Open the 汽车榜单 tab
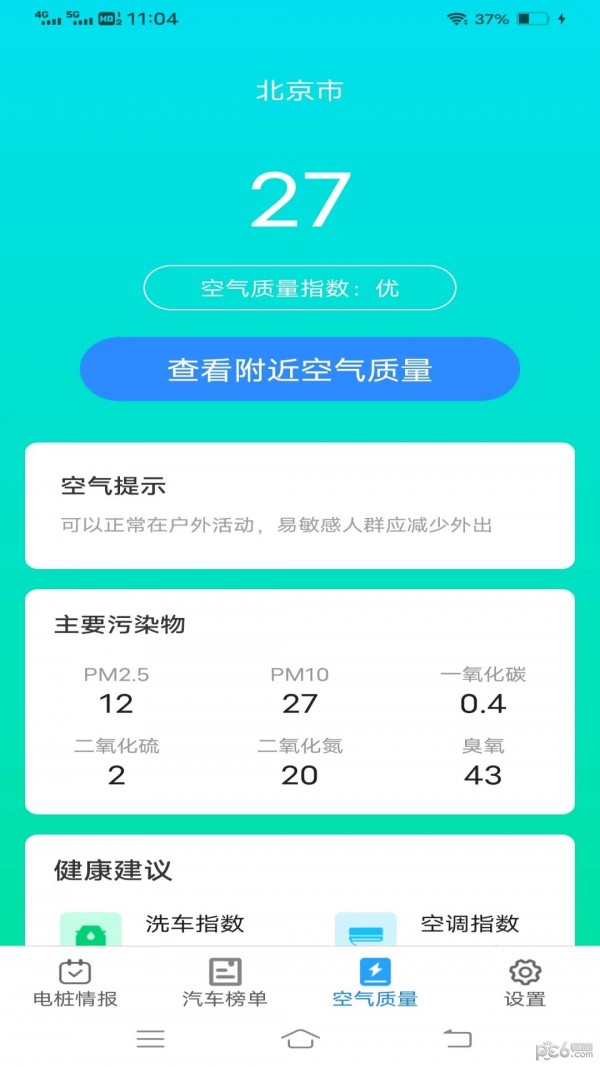Viewport: 600px width, 1067px height. [225, 982]
